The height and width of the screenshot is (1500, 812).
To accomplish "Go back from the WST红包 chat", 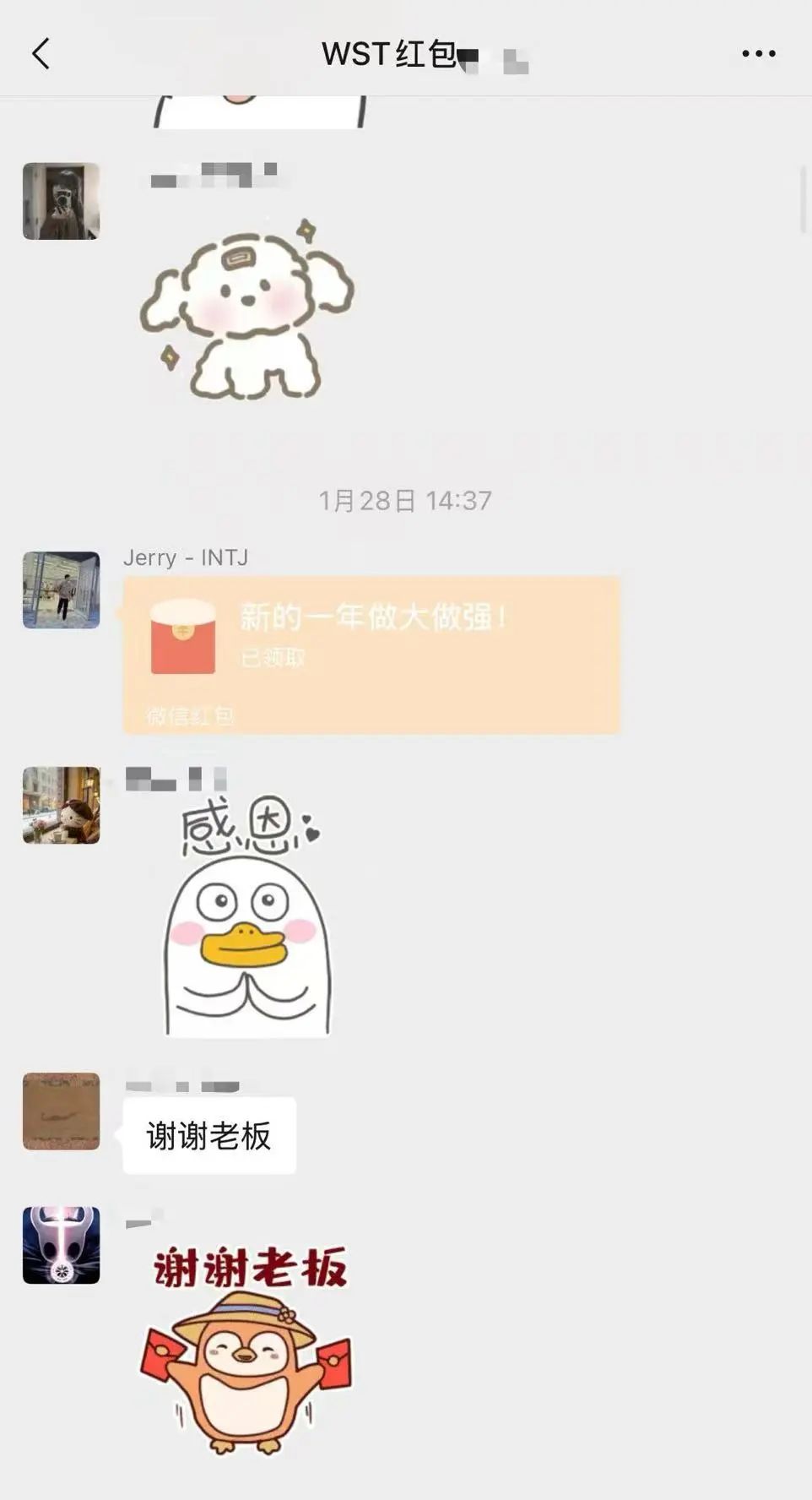I will (x=41, y=53).
